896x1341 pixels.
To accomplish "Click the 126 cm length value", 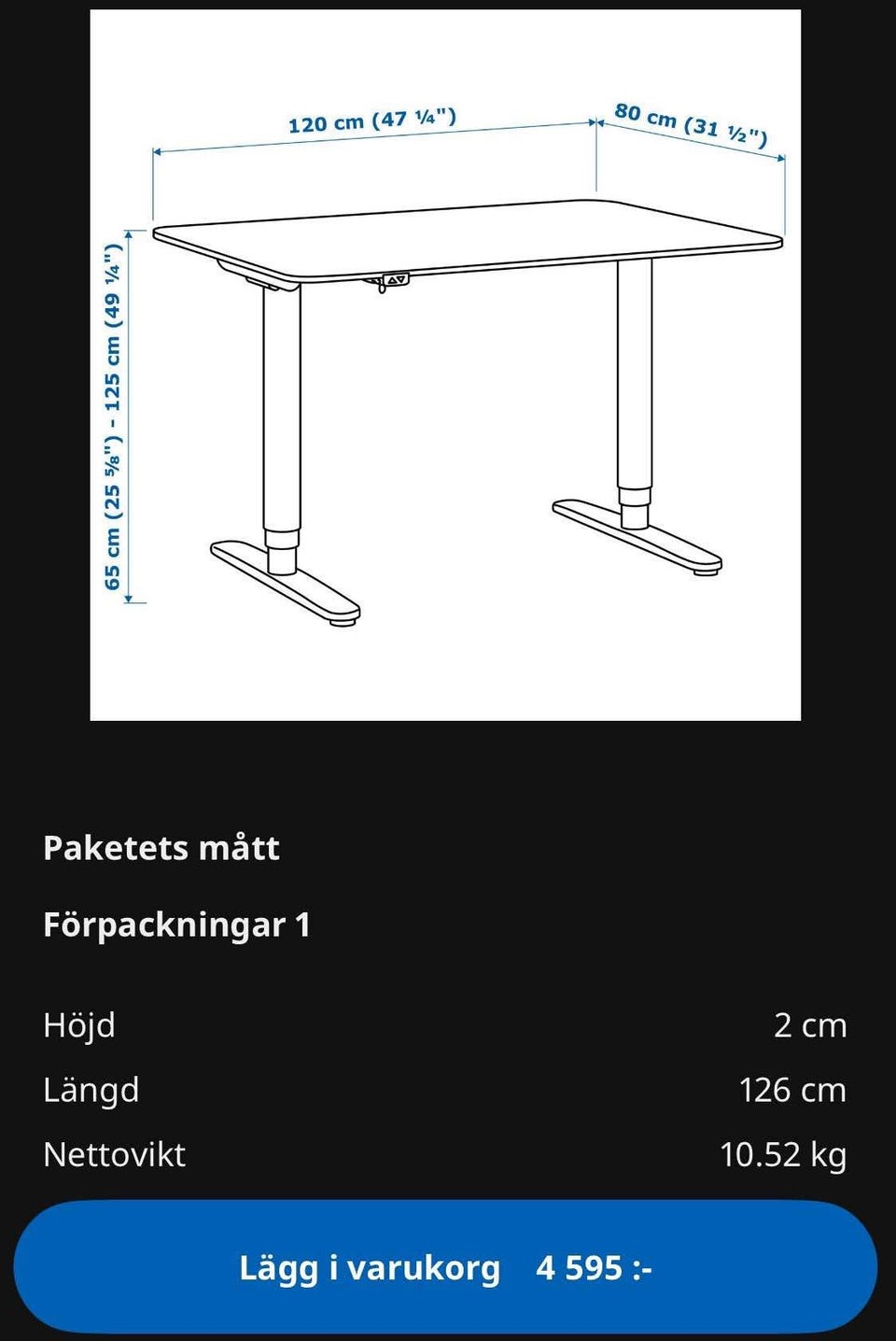I will [x=792, y=1090].
